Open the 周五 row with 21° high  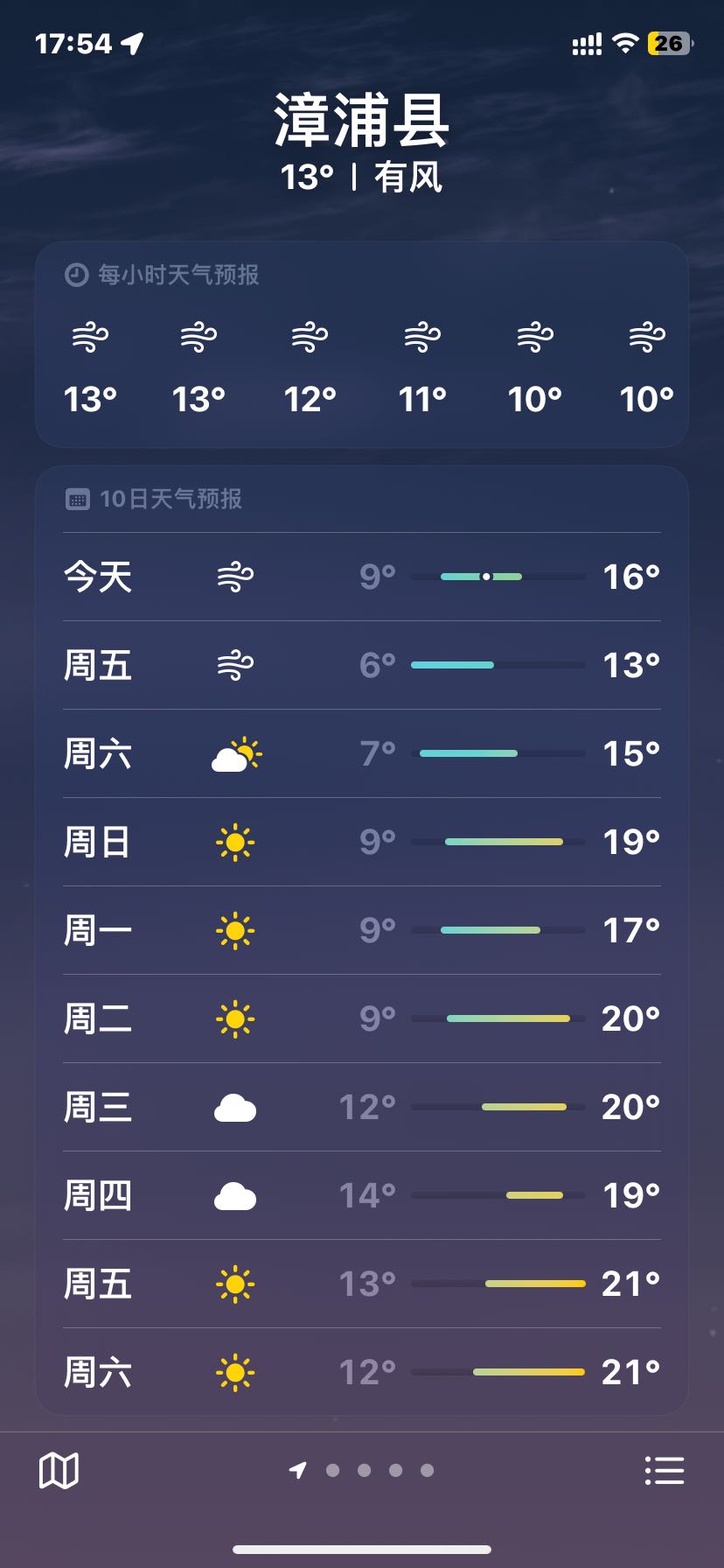362,1284
